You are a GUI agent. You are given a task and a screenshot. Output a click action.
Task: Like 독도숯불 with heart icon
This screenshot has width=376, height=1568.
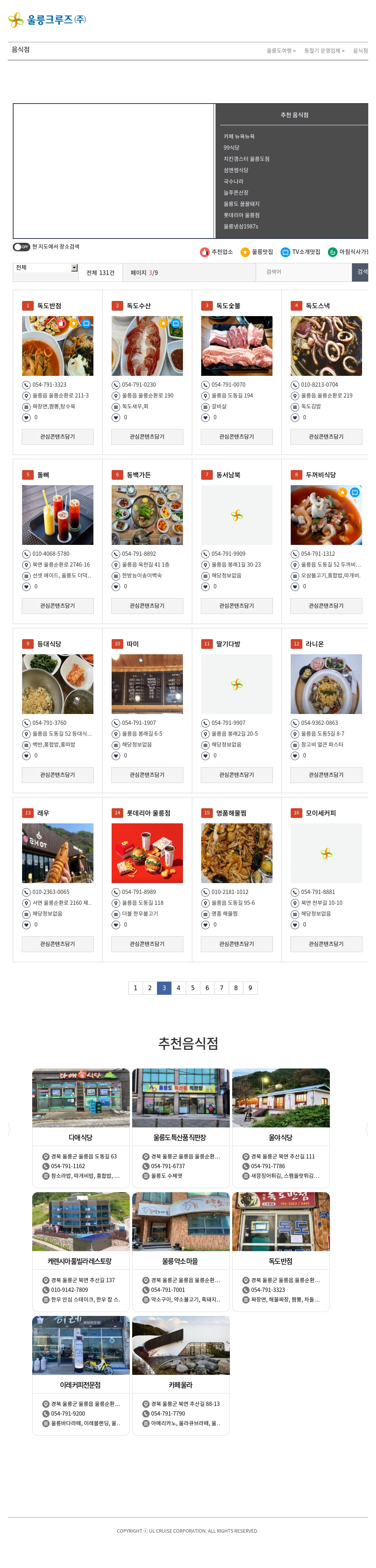pyautogui.click(x=205, y=418)
